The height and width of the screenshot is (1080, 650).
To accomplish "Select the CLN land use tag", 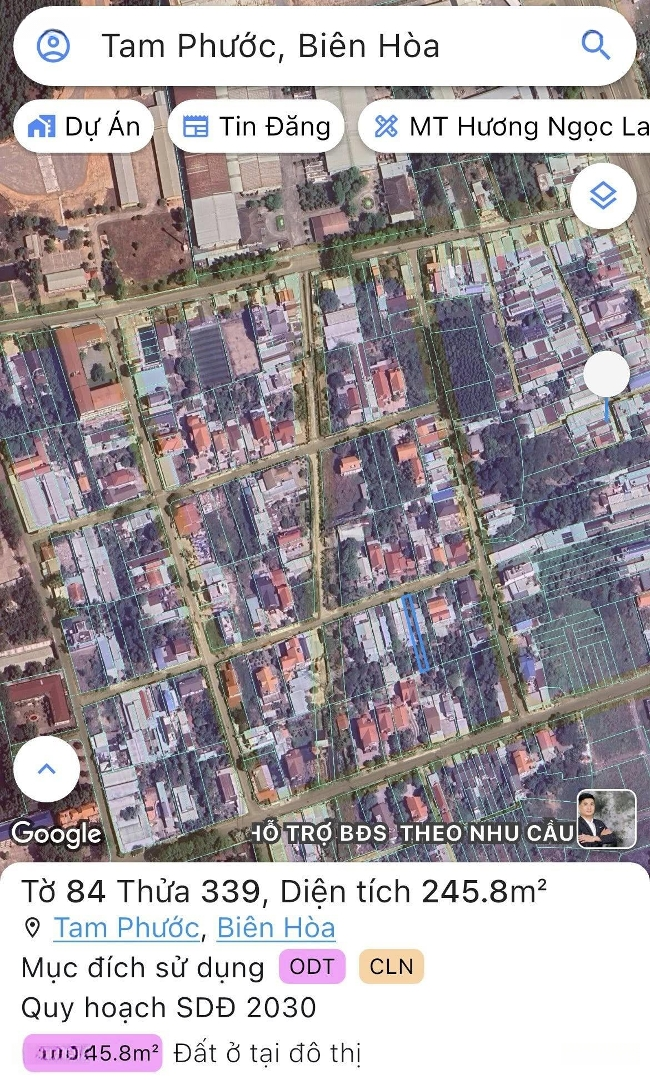I will 391,967.
